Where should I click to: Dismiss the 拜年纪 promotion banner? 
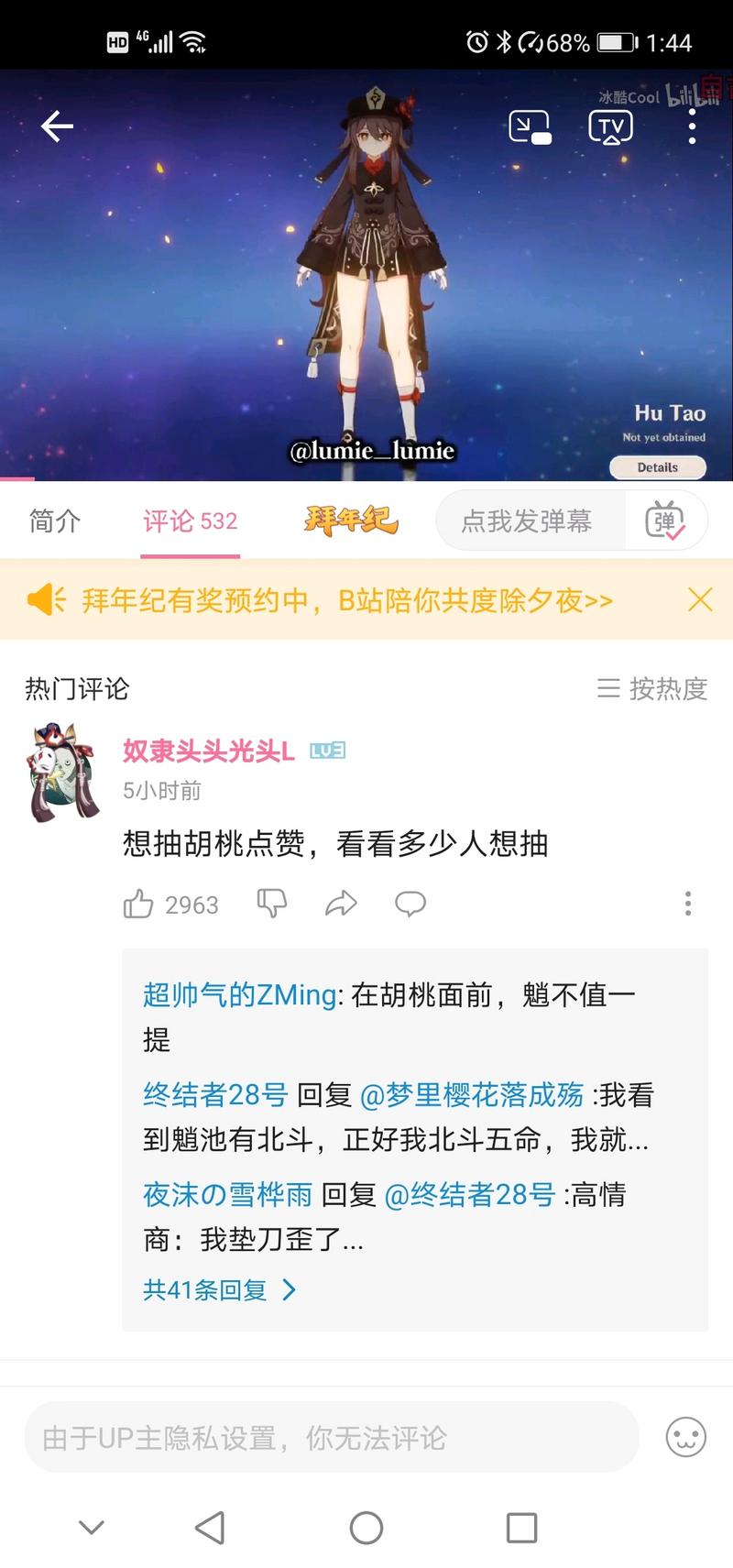700,600
